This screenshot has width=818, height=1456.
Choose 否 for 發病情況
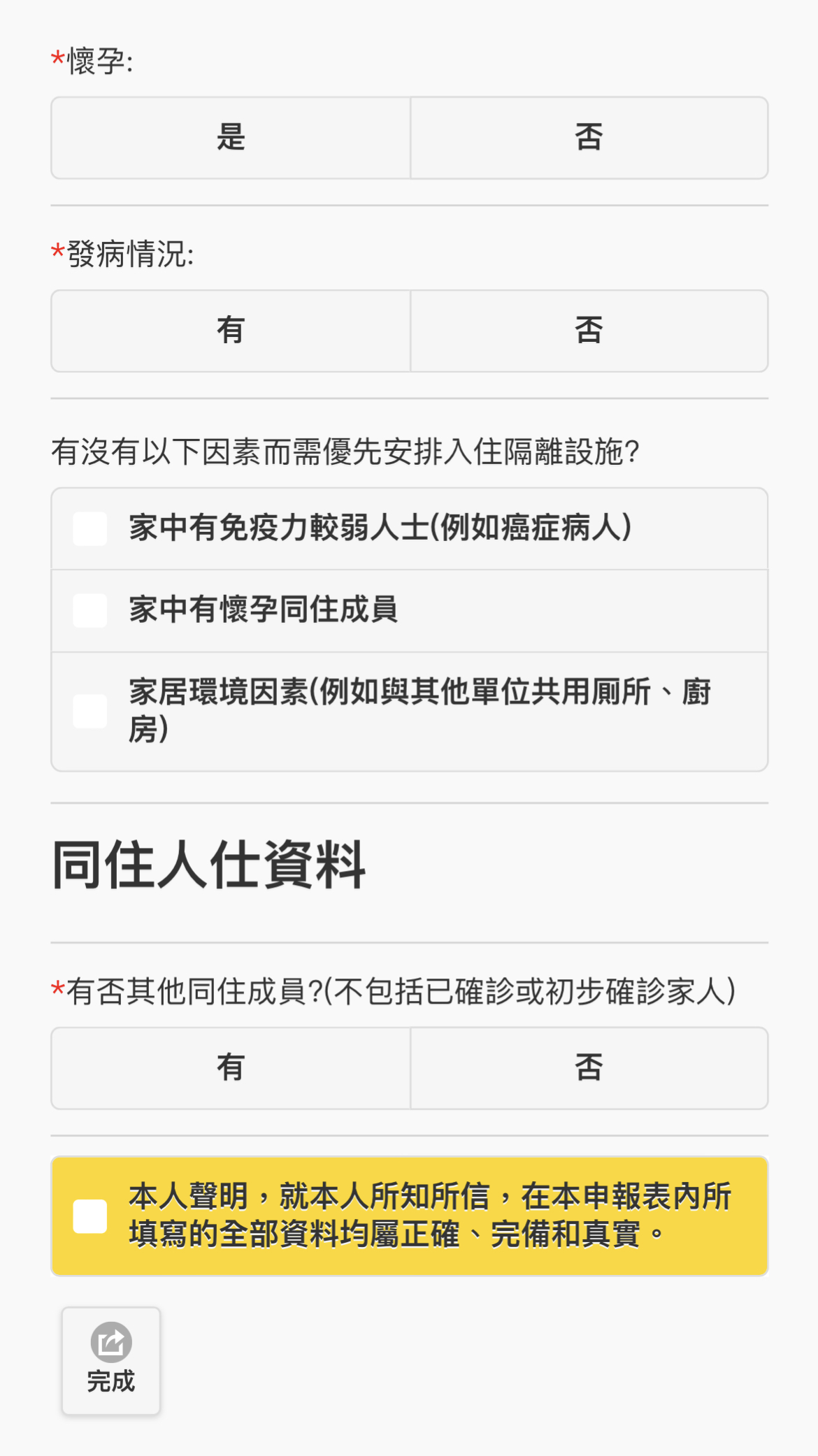click(589, 331)
